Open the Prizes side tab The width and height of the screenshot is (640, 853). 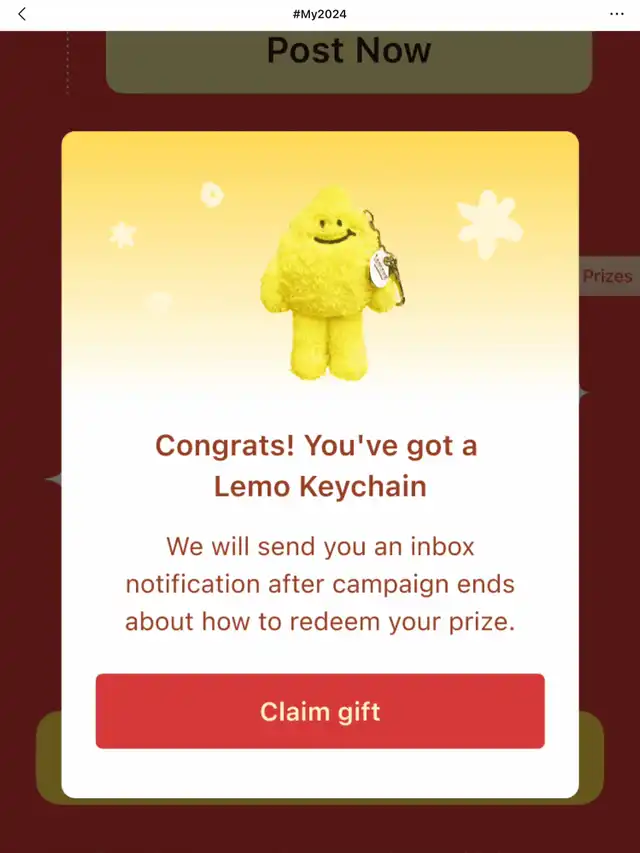coord(608,276)
